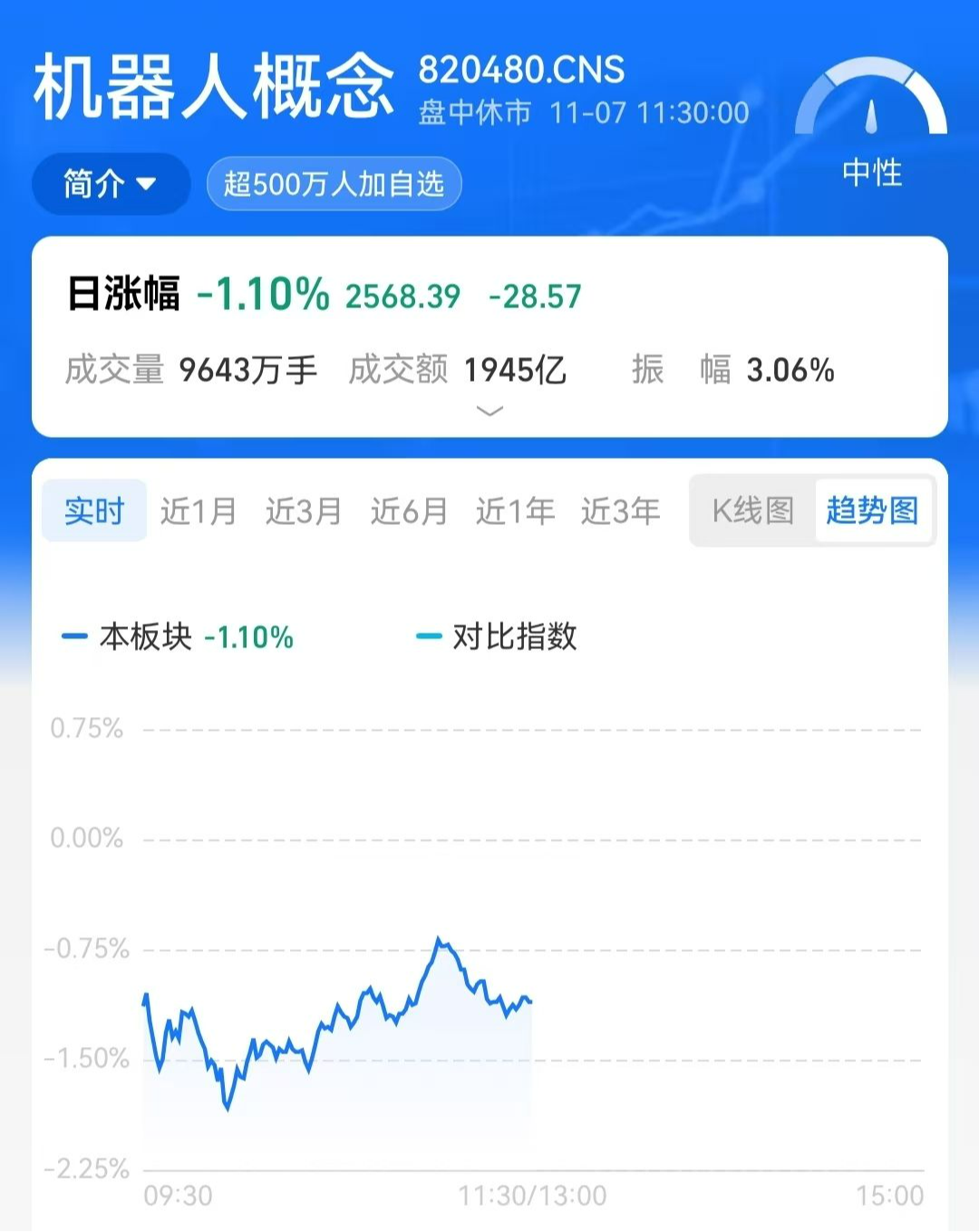Select the 本板块 legend marker
Image resolution: width=979 pixels, height=1232 pixels.
tap(74, 637)
